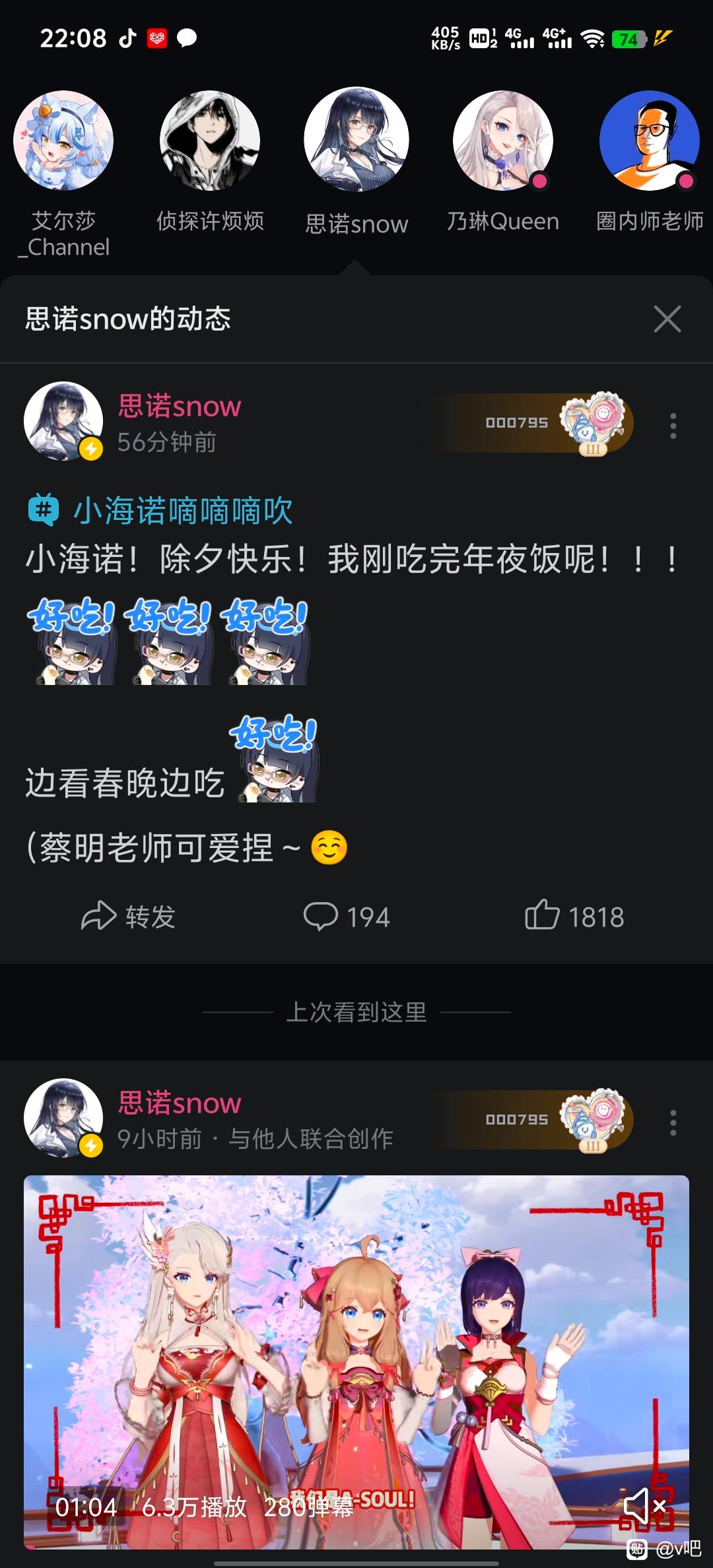The image size is (713, 1568).
Task: Share the post via 转发
Action: pyautogui.click(x=128, y=916)
